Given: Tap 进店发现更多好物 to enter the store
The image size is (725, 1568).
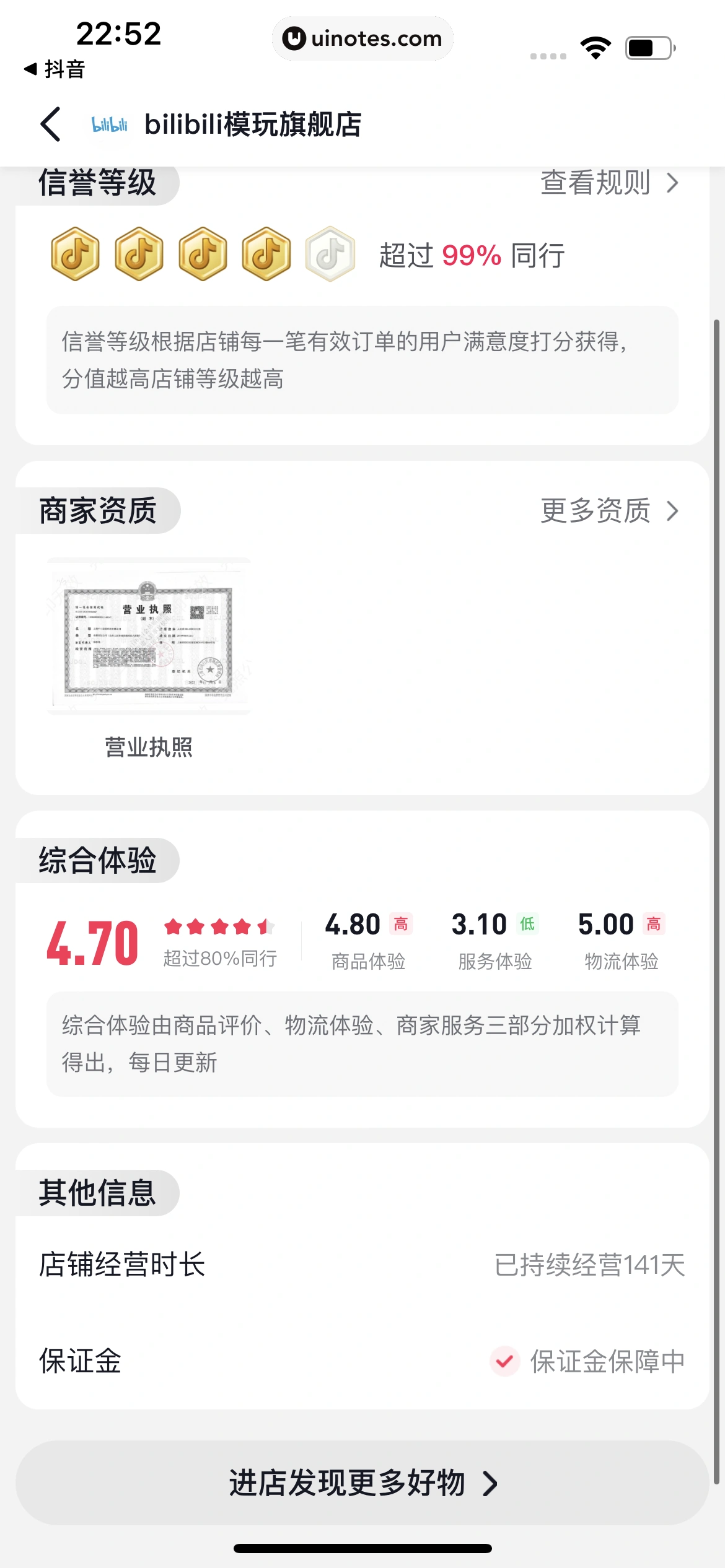Looking at the screenshot, I should [362, 1483].
